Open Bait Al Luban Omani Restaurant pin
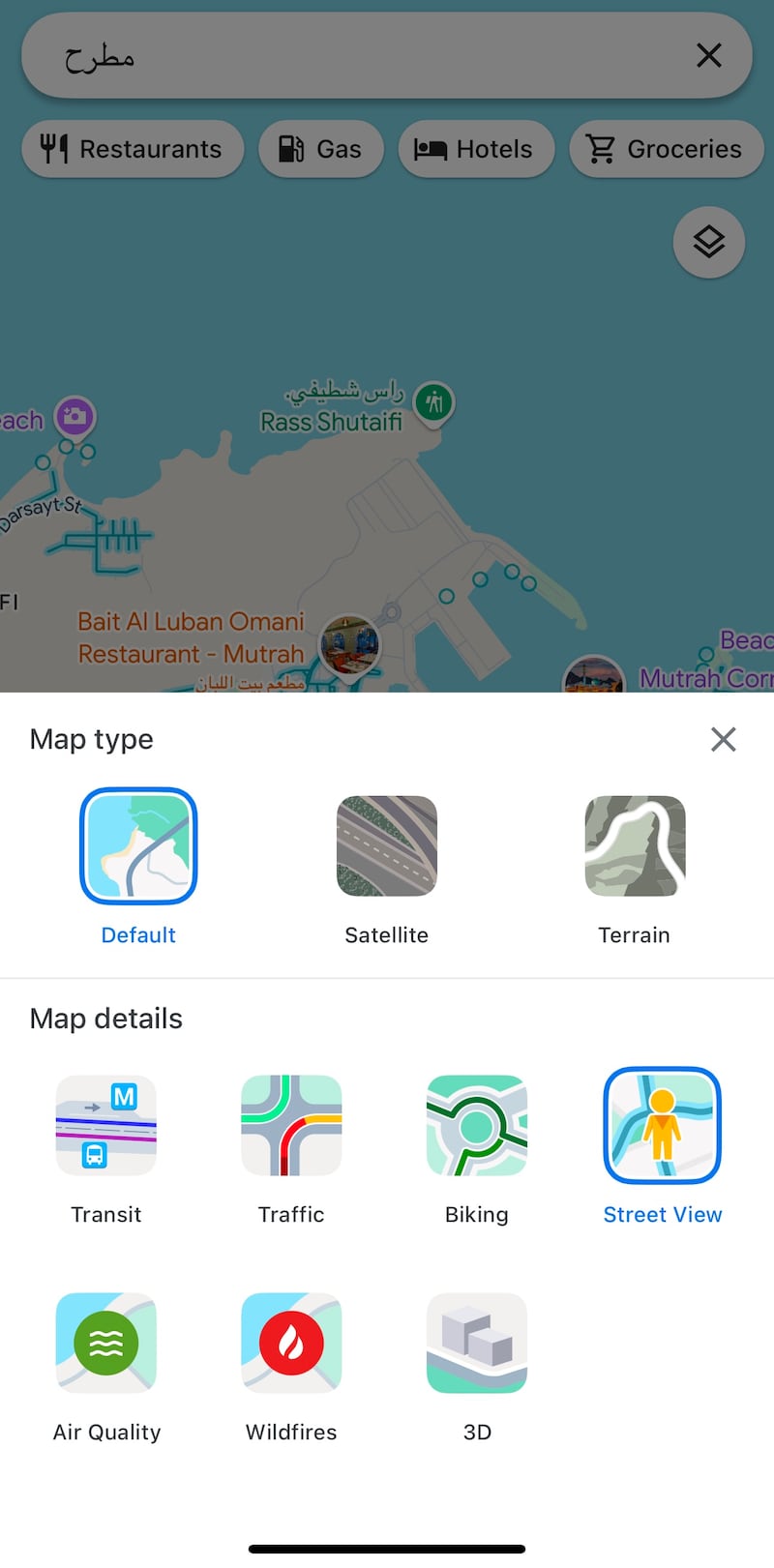 [x=350, y=642]
